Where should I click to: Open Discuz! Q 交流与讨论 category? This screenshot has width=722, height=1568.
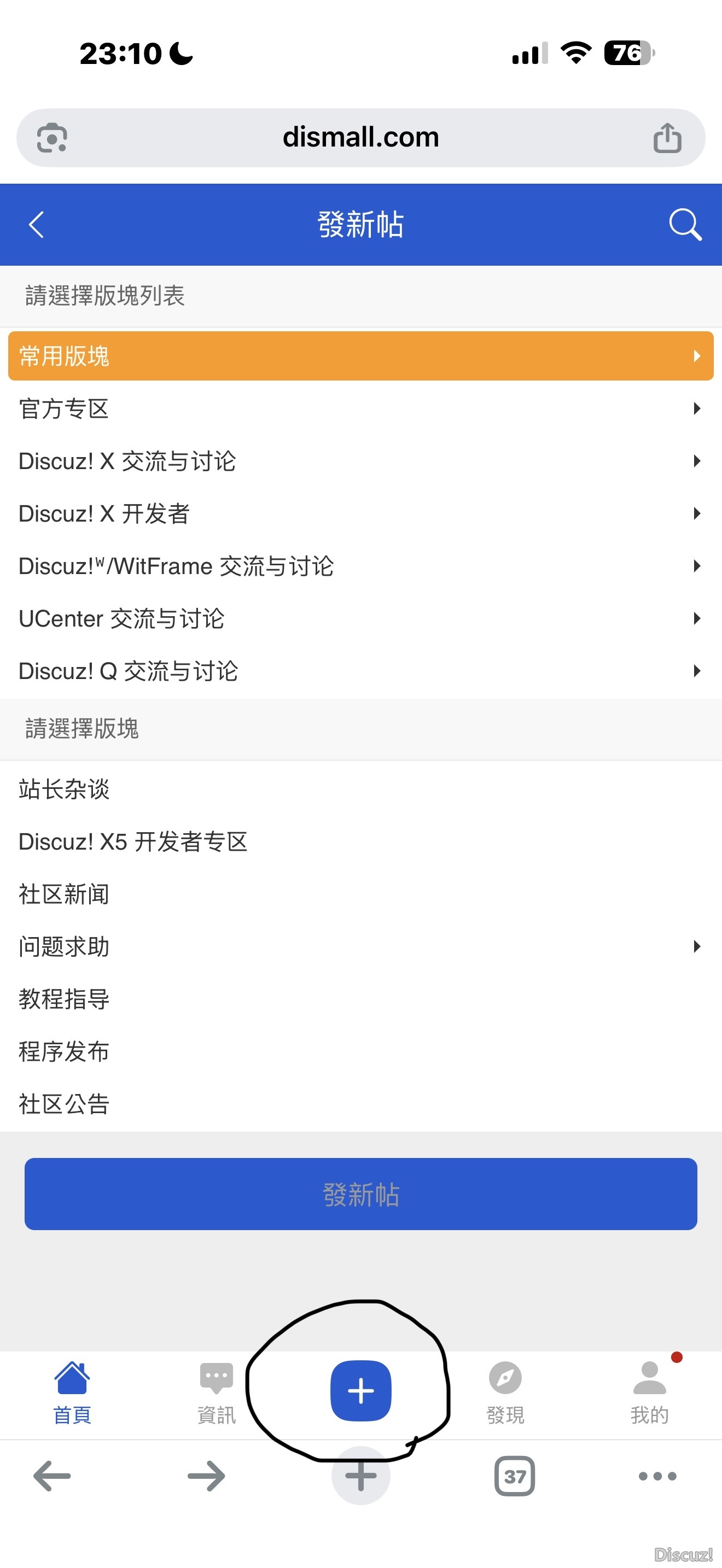point(360,671)
